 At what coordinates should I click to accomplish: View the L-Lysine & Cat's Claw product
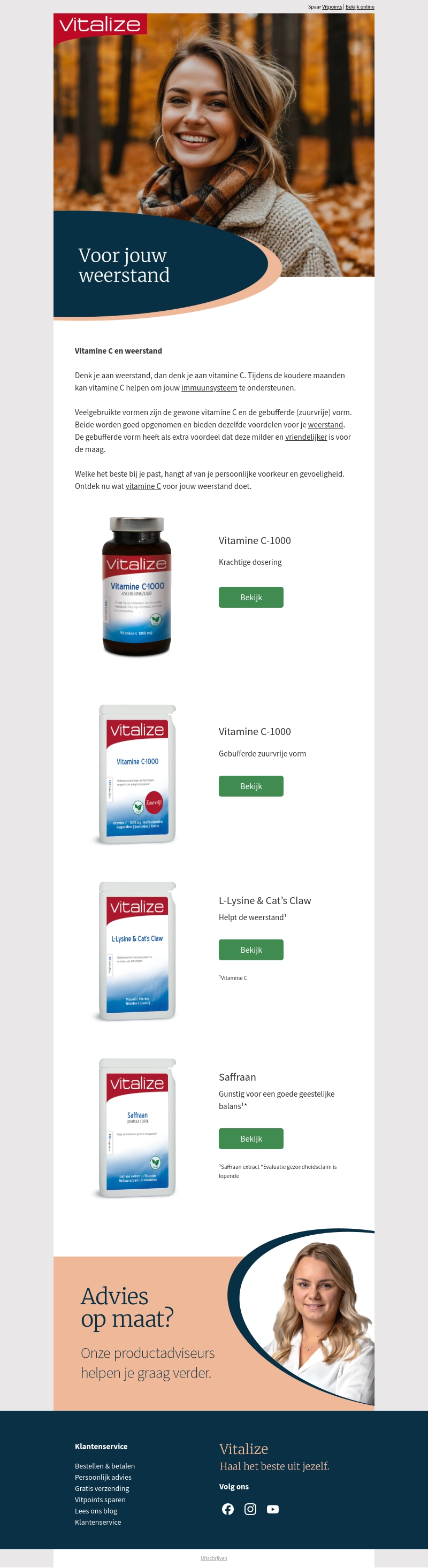point(251,950)
